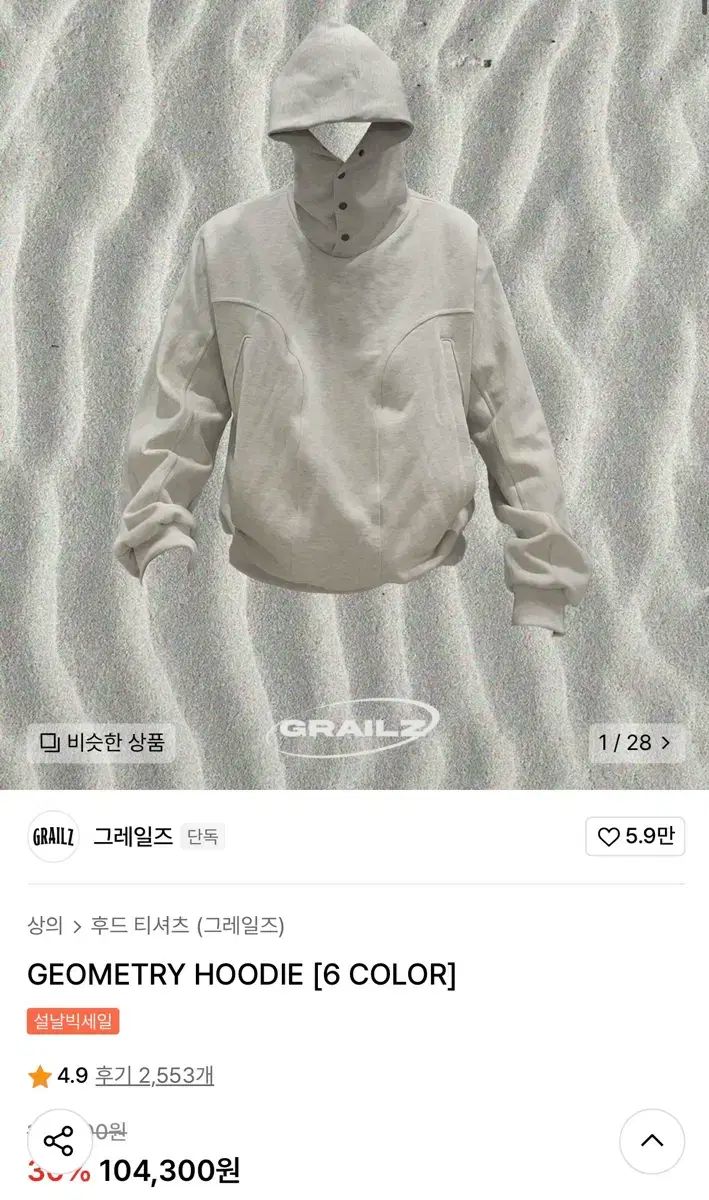The image size is (709, 1200).
Task: Open the 1 / 28 image gallery indicator
Action: point(636,743)
